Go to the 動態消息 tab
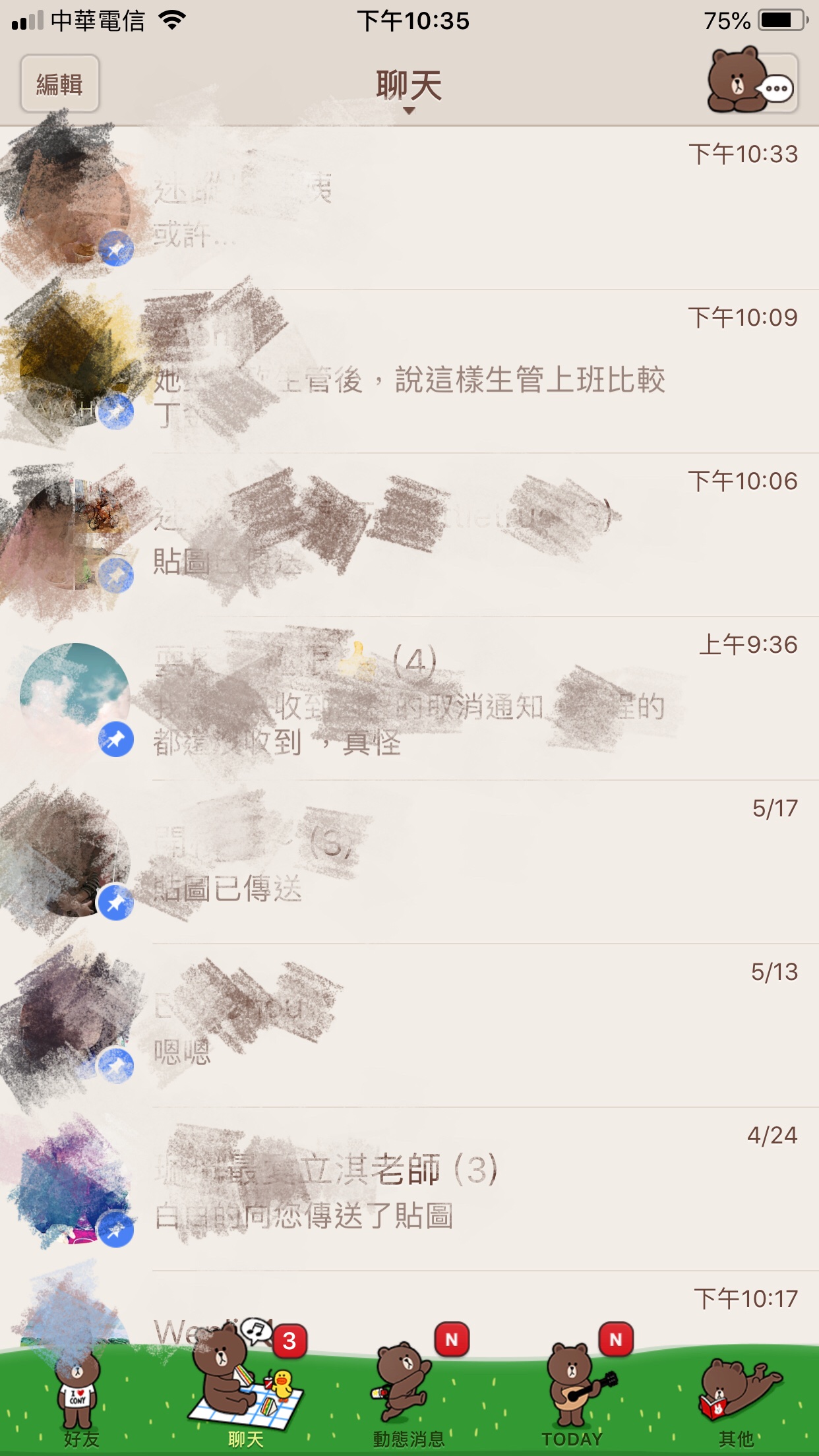The height and width of the screenshot is (1456, 819). click(x=409, y=1398)
